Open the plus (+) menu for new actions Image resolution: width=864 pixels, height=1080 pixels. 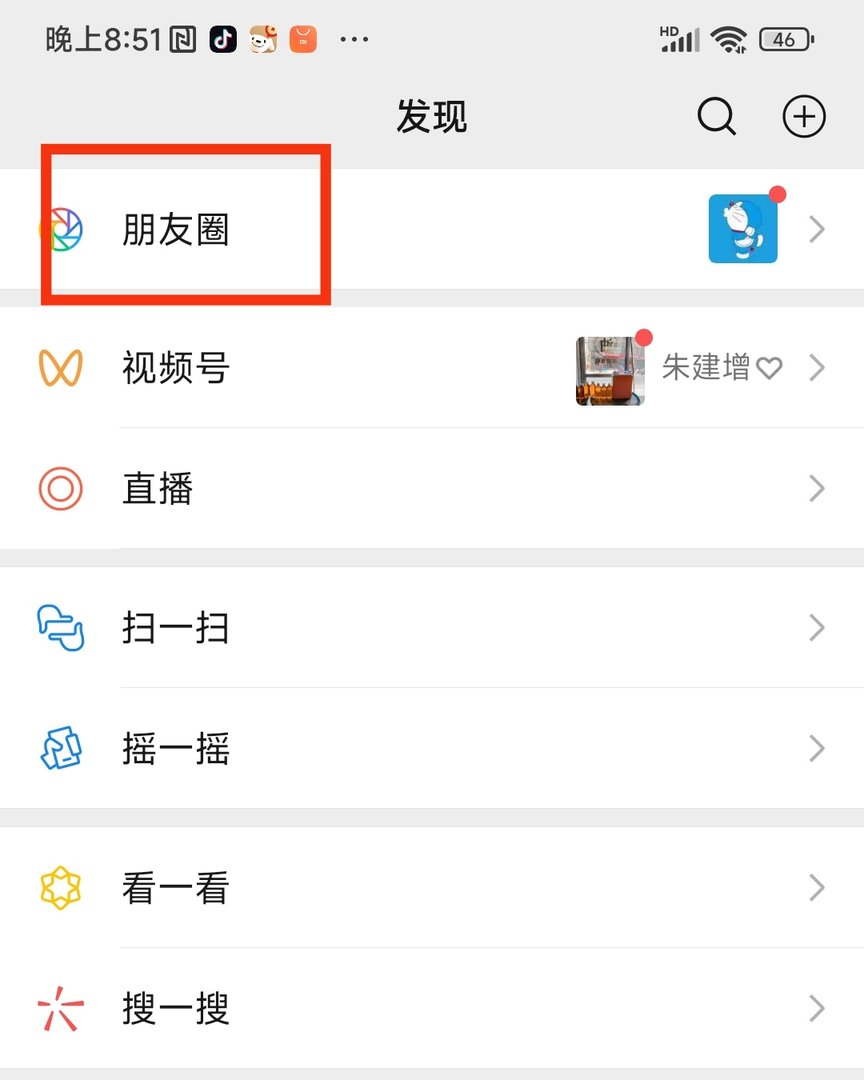(x=803, y=116)
